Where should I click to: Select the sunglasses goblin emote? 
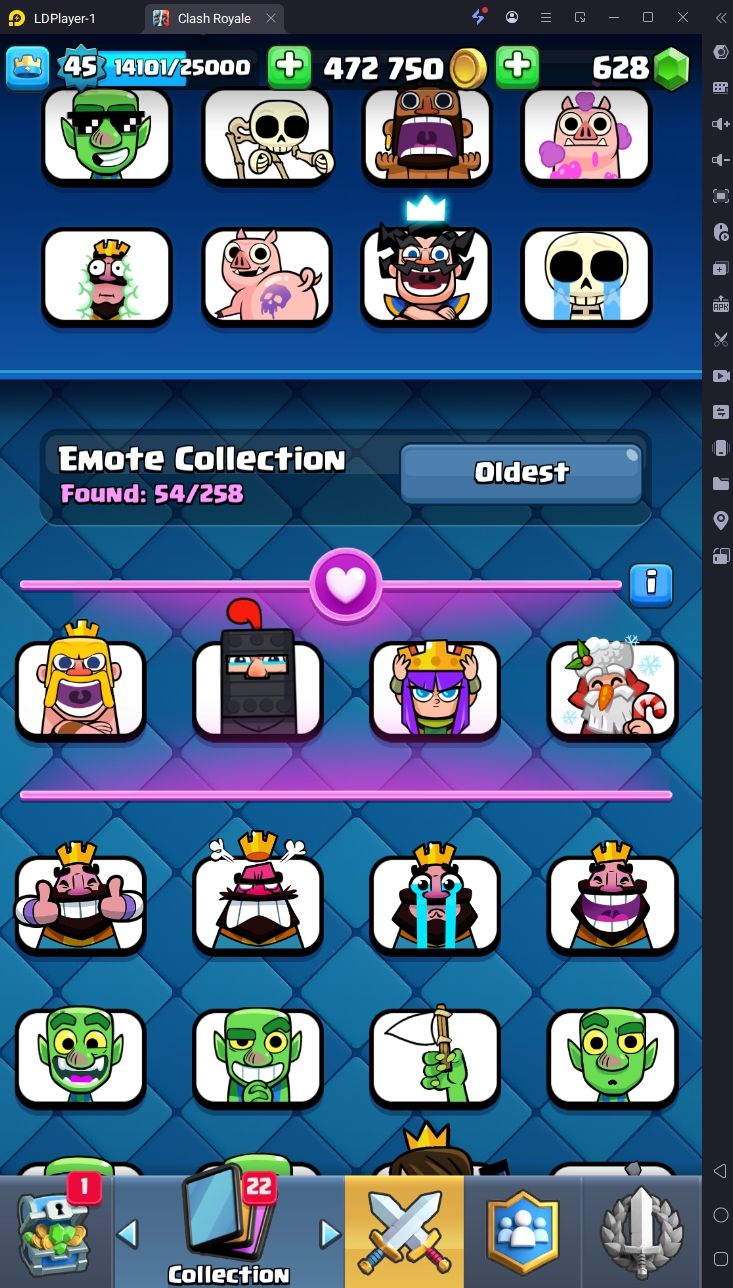(106, 134)
